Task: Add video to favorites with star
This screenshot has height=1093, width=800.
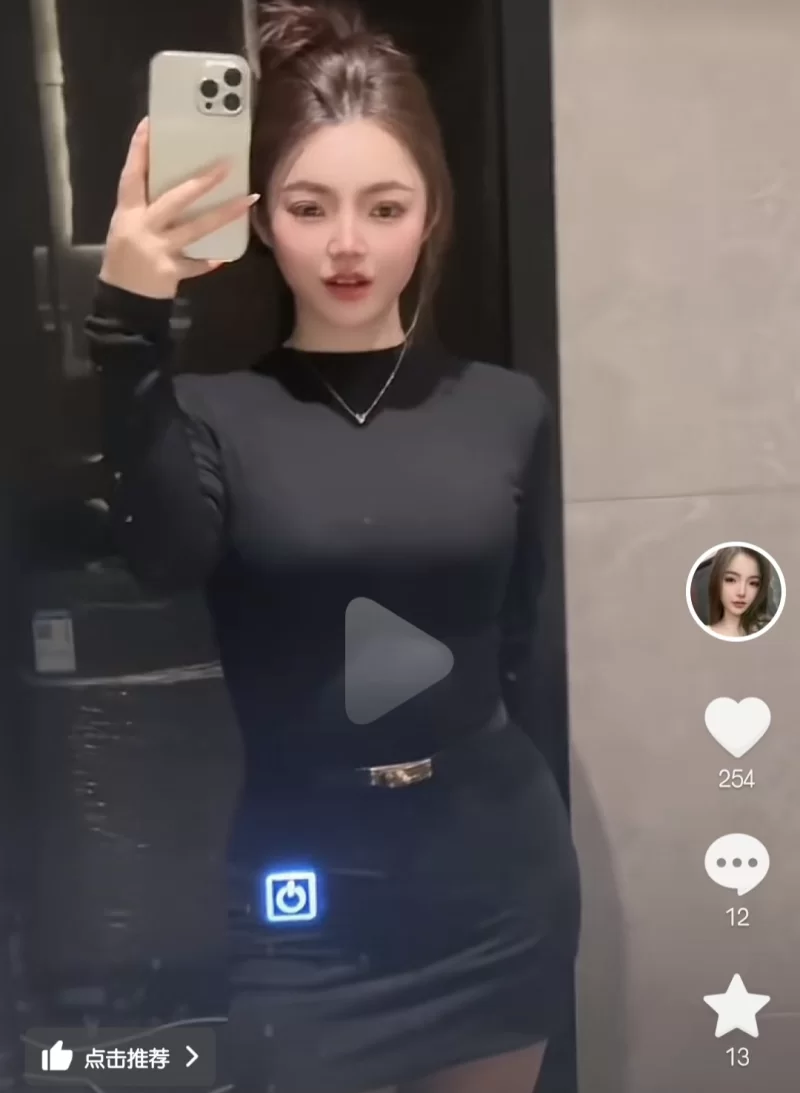Action: pyautogui.click(x=737, y=1006)
